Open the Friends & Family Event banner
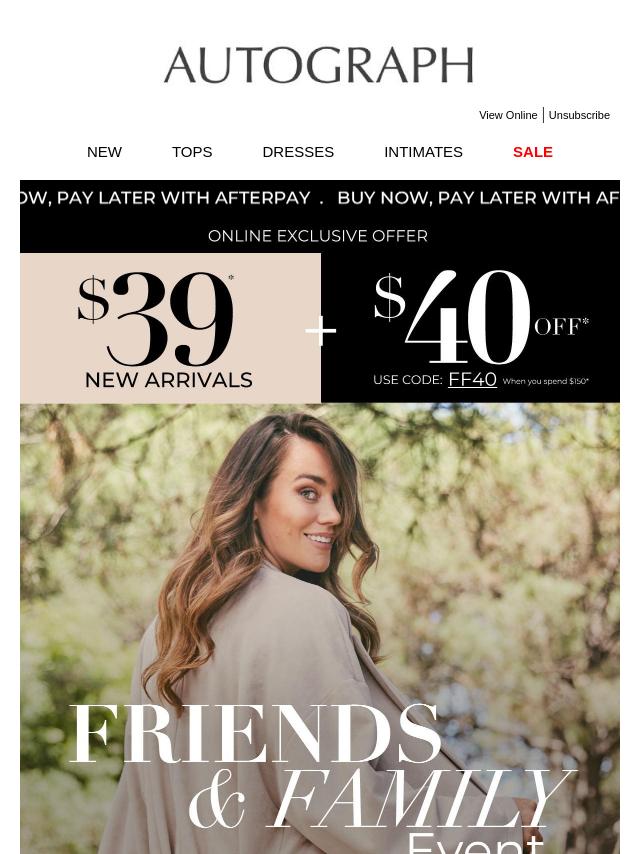 [x=320, y=640]
